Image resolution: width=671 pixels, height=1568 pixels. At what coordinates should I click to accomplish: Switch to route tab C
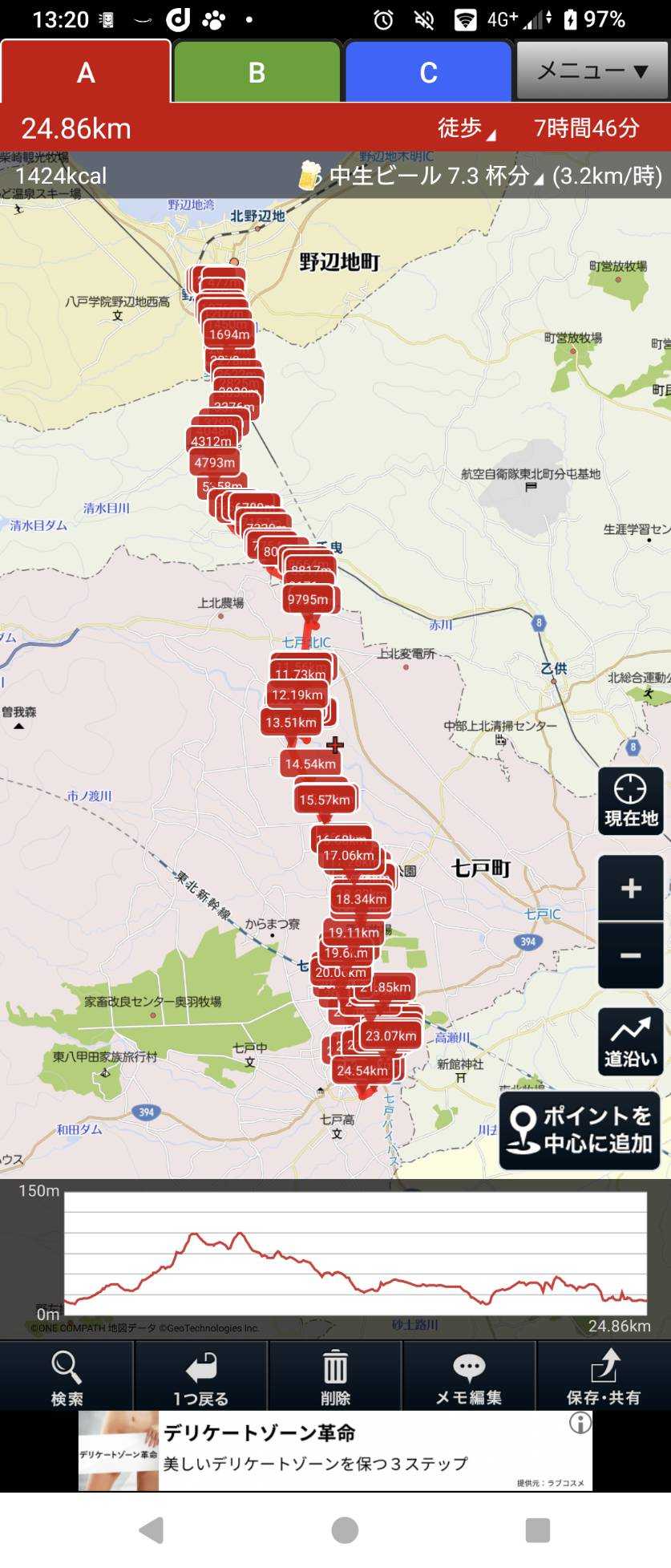[x=428, y=72]
